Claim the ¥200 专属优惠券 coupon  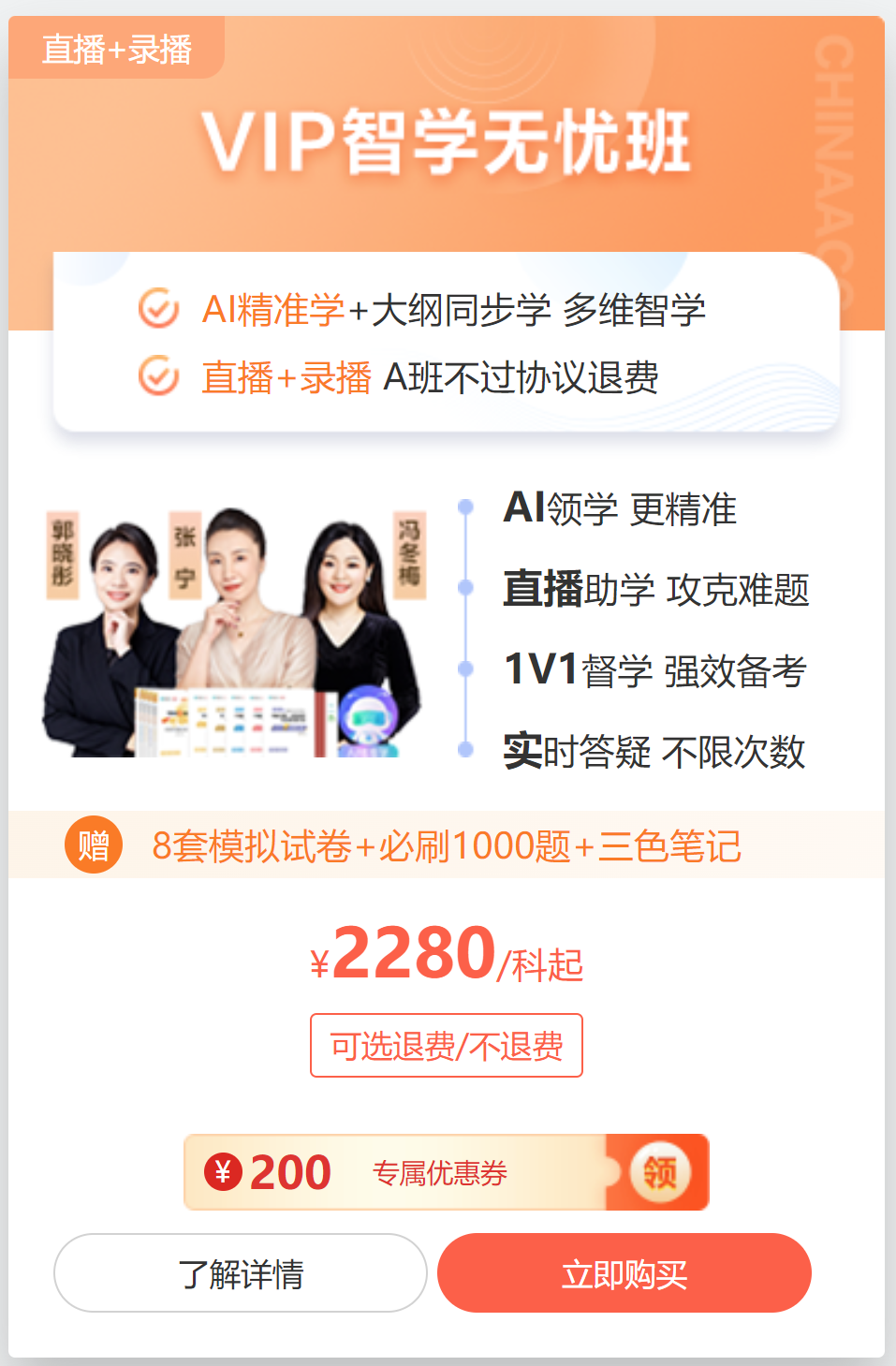pyautogui.click(x=658, y=1172)
